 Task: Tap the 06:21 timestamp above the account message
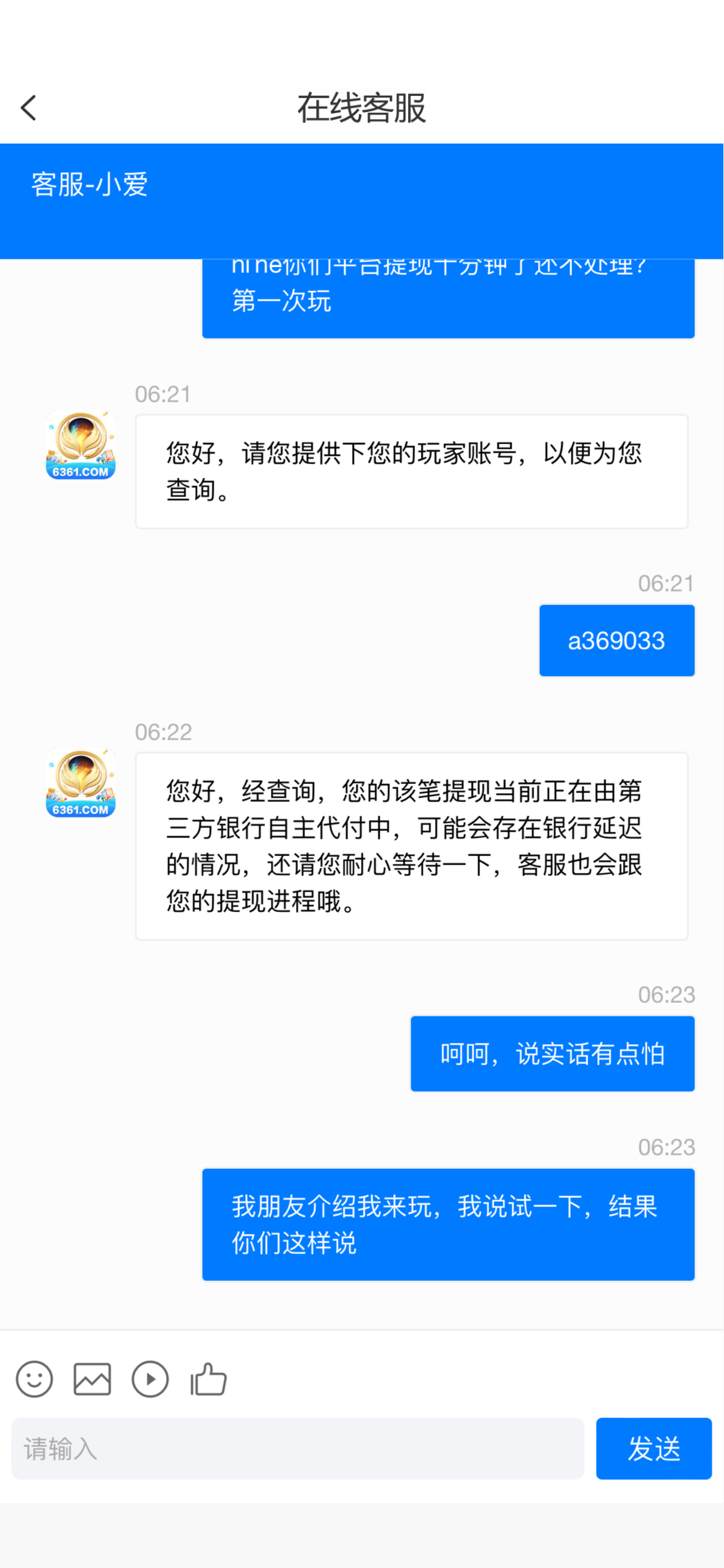coord(666,583)
